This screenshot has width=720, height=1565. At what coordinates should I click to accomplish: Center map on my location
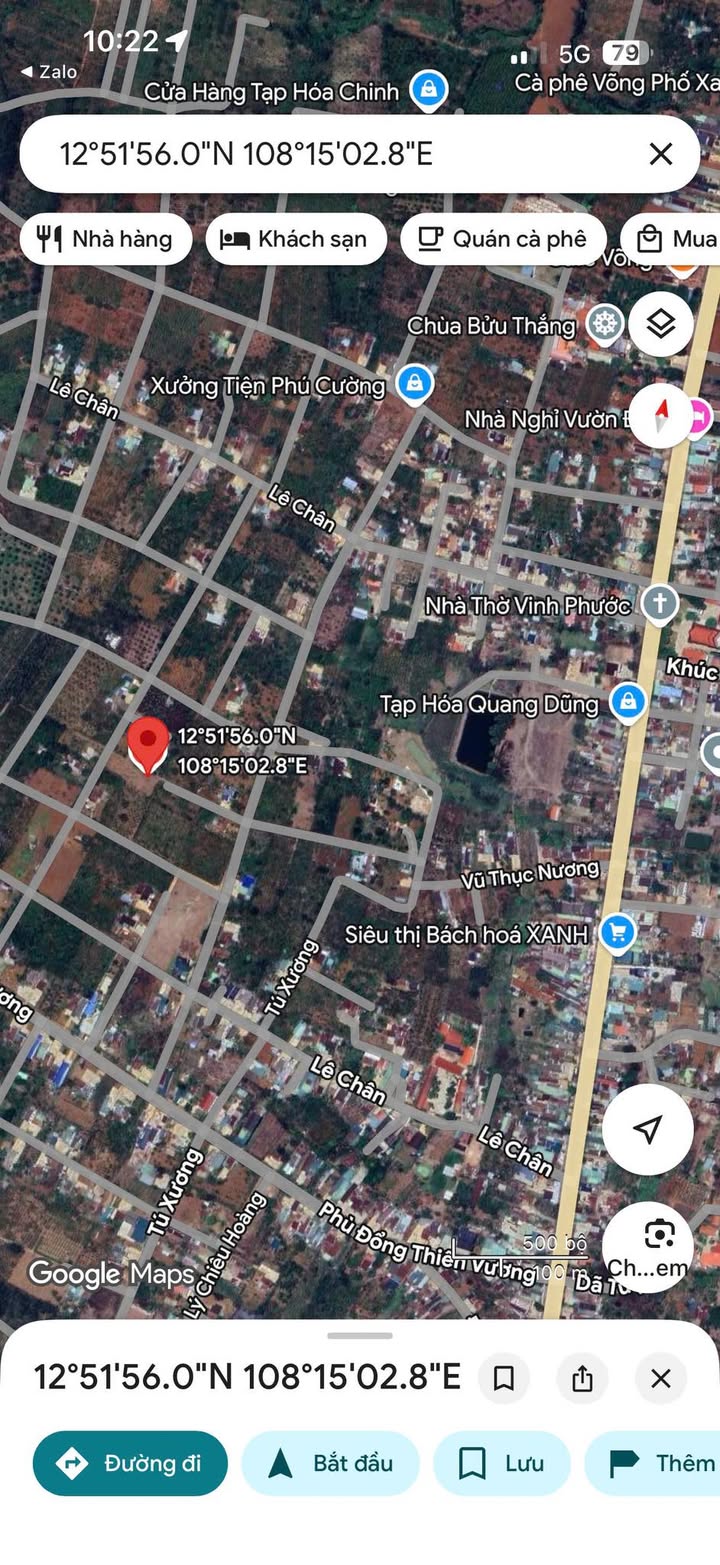(647, 1129)
